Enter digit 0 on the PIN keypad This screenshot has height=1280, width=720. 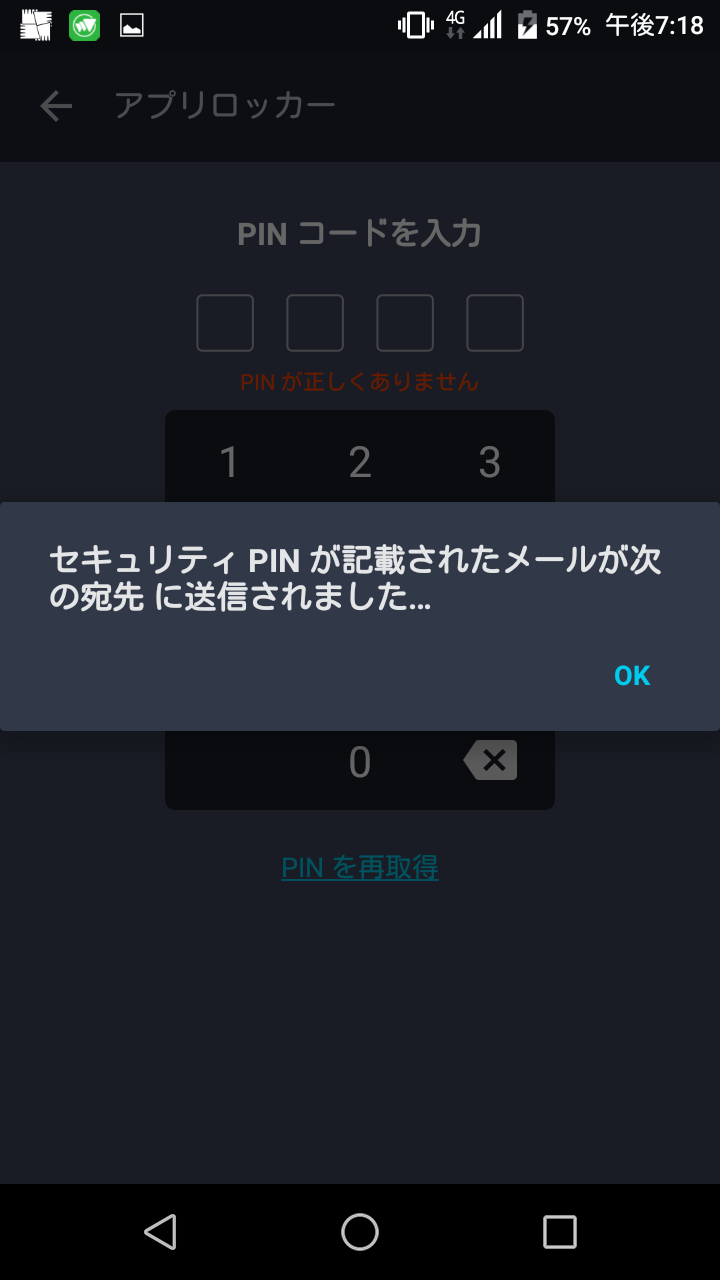[360, 762]
